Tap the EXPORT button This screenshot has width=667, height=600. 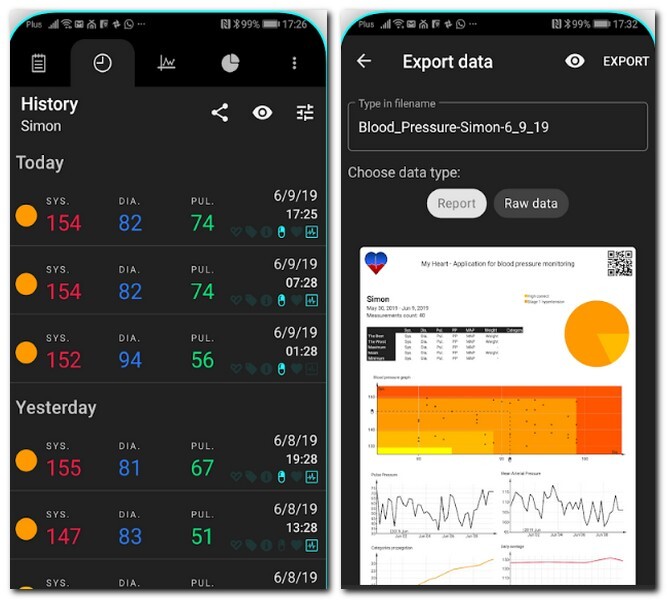click(626, 61)
